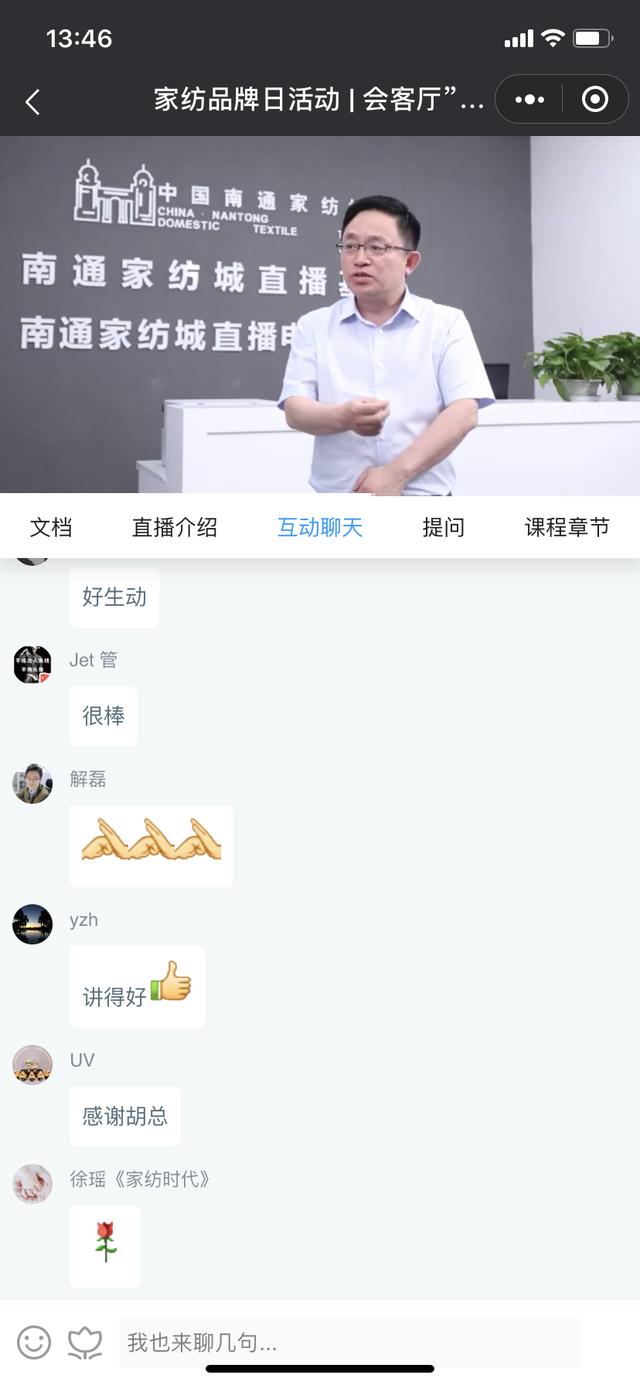Switch to the 文档 tab
The height and width of the screenshot is (1385, 640).
click(x=51, y=527)
